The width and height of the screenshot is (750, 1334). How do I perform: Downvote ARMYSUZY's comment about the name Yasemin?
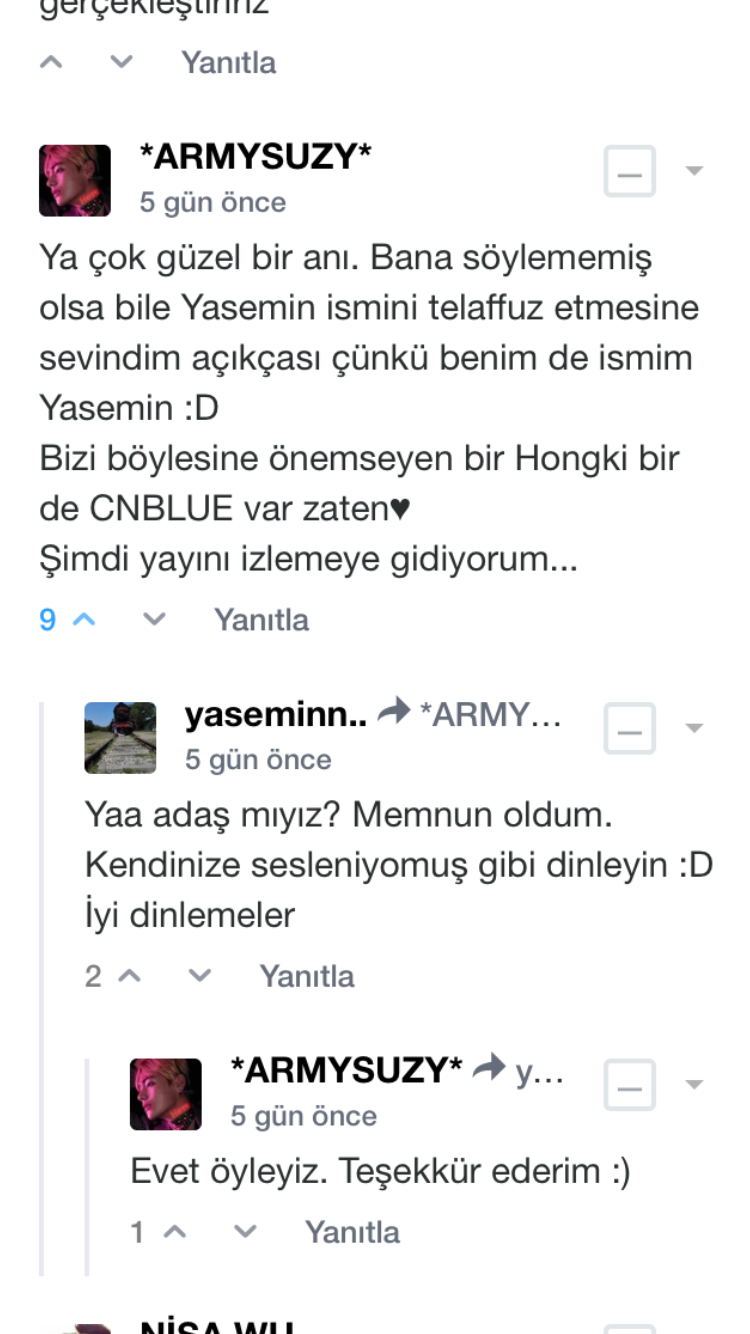(x=153, y=620)
